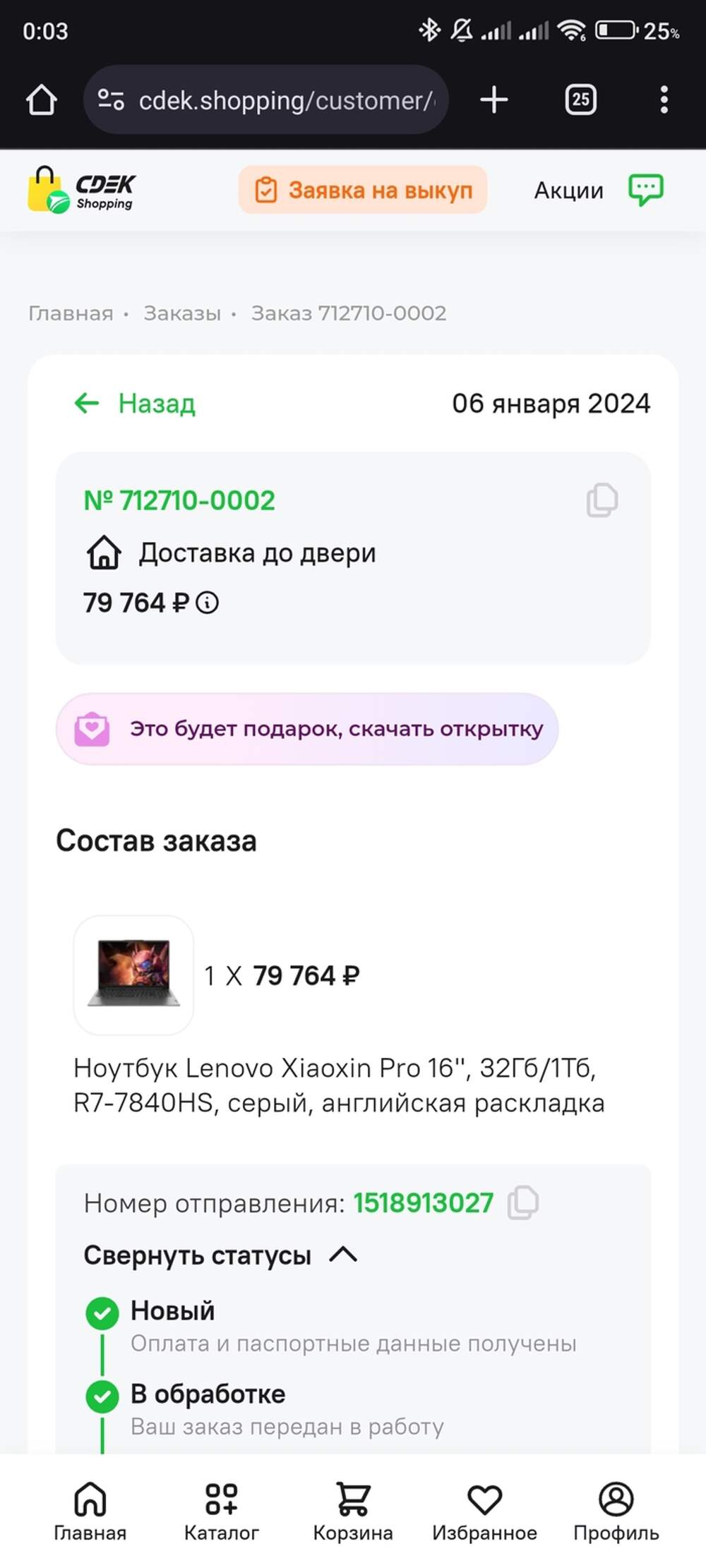Go to Заказы in breadcrumbs

click(x=182, y=313)
